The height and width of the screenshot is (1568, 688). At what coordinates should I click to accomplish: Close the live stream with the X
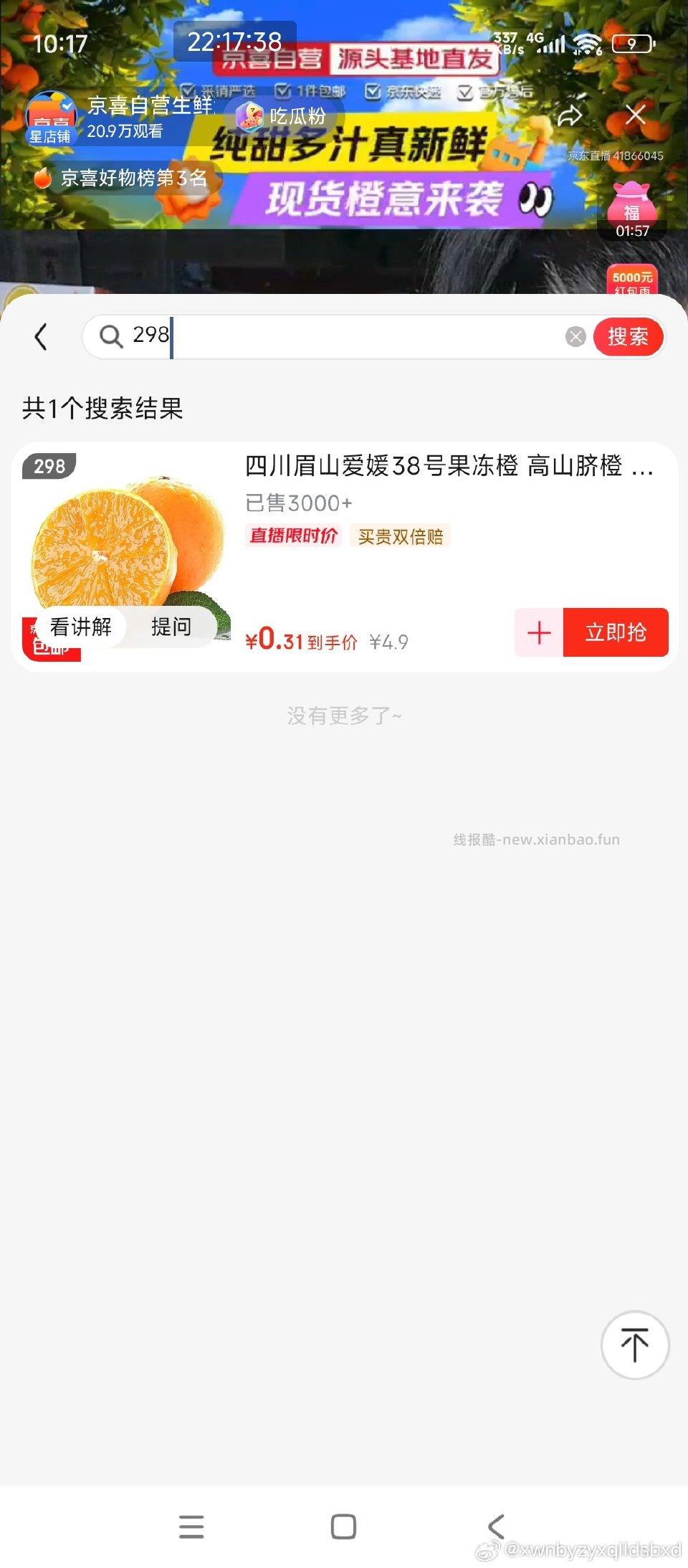tap(634, 116)
